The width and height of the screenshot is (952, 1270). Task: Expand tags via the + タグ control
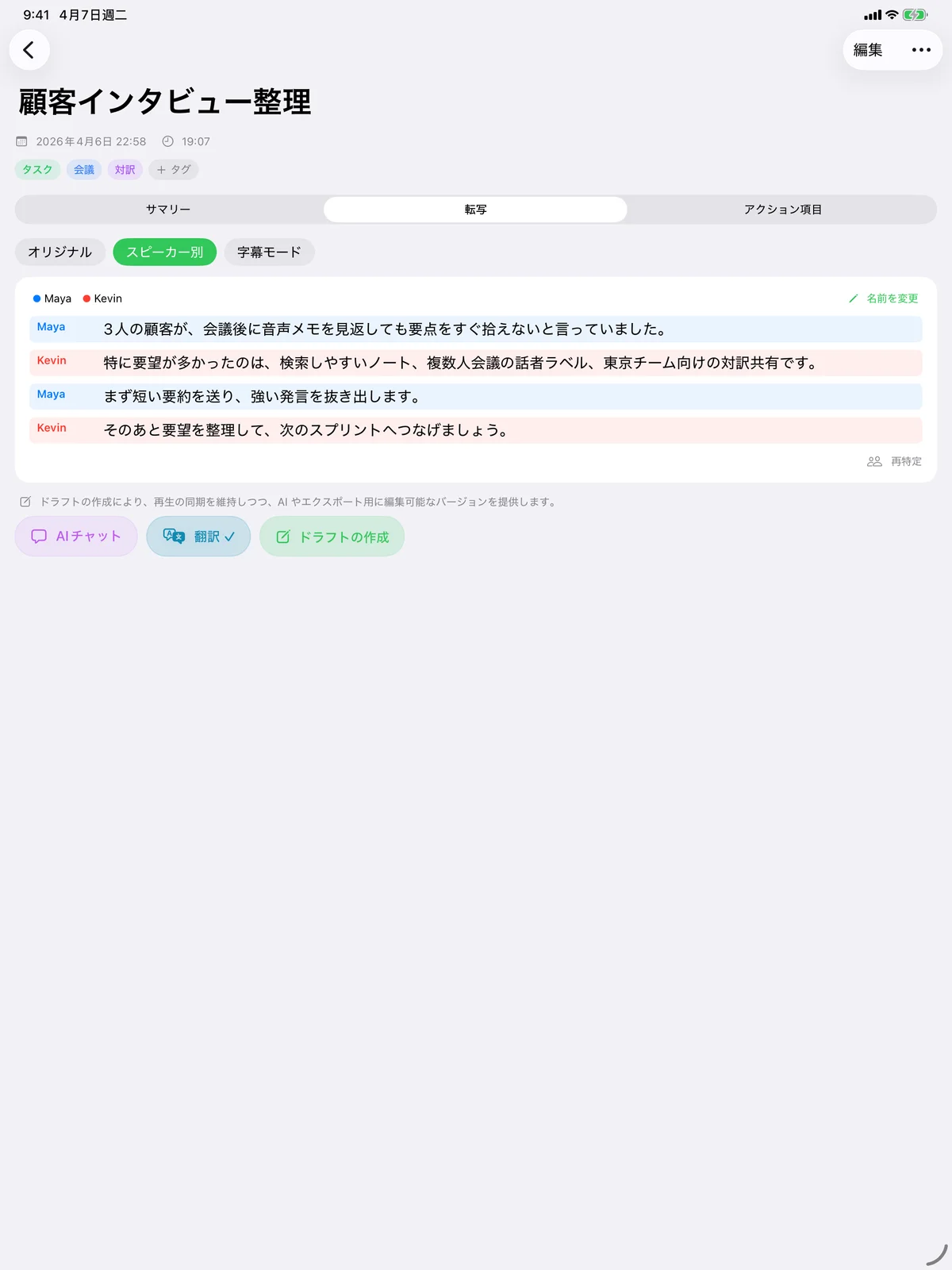click(173, 169)
